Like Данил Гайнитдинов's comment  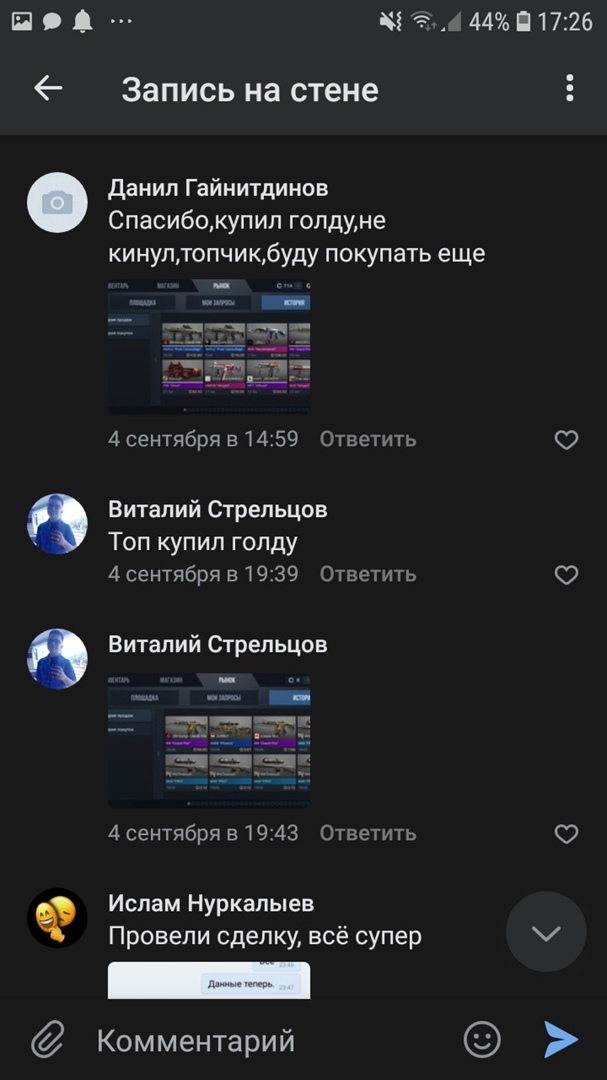click(566, 440)
